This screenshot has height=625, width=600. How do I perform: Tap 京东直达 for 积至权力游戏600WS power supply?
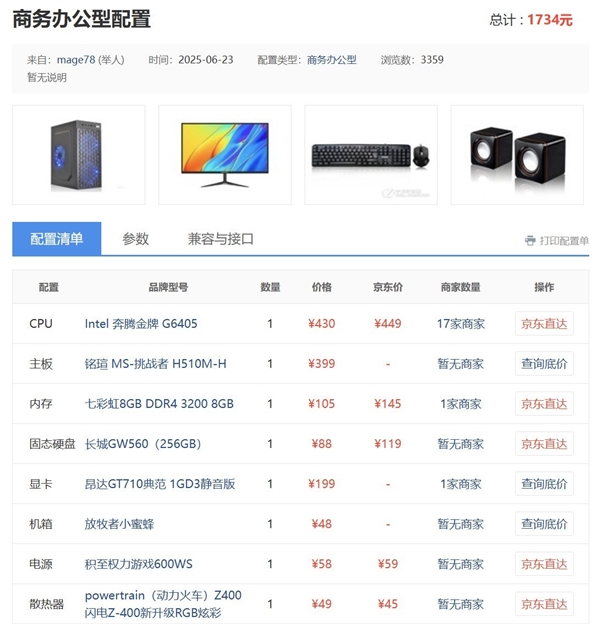[x=544, y=564]
